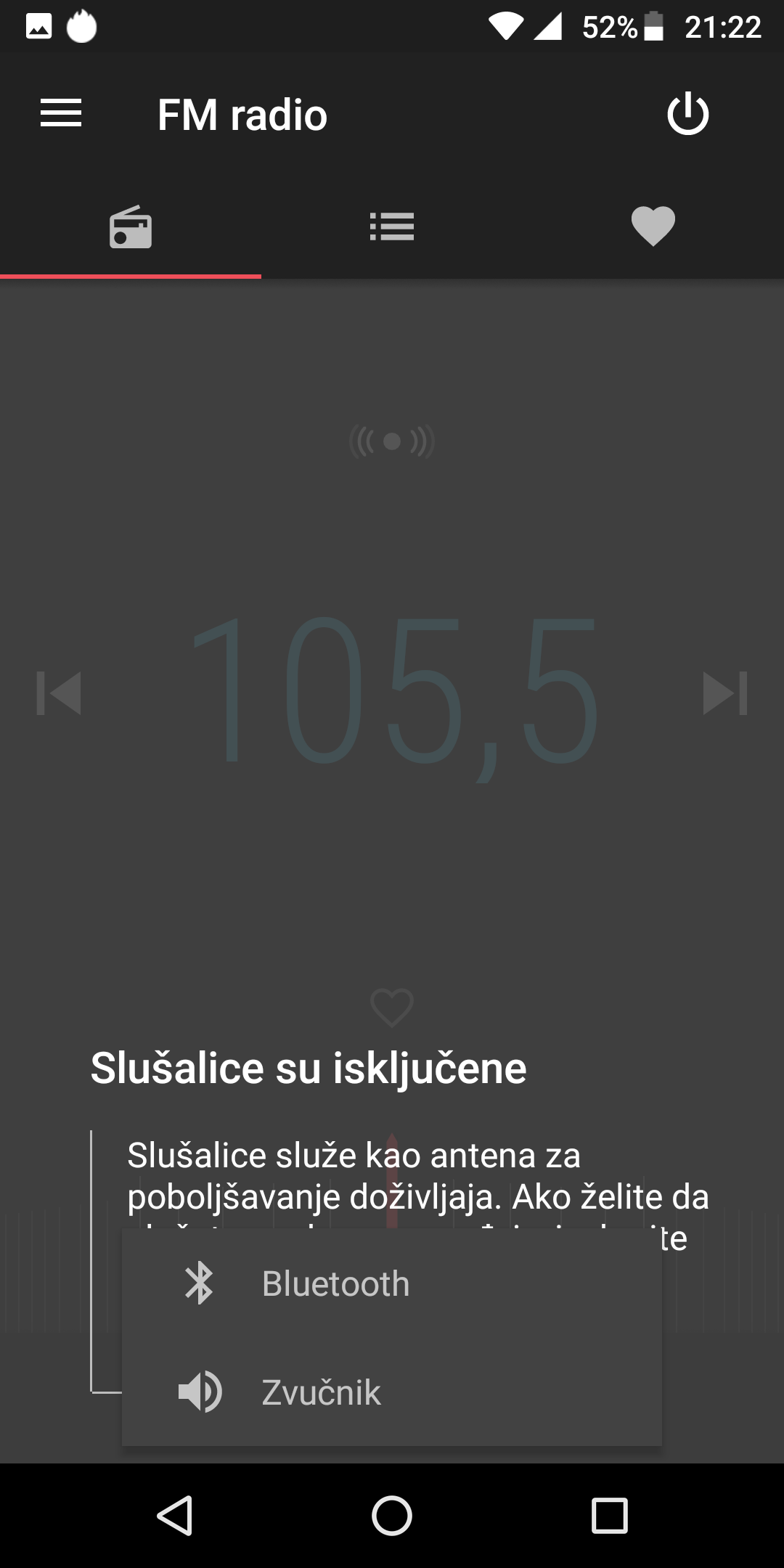The height and width of the screenshot is (1568, 784).
Task: Open the favorites heart tab
Action: [x=653, y=227]
